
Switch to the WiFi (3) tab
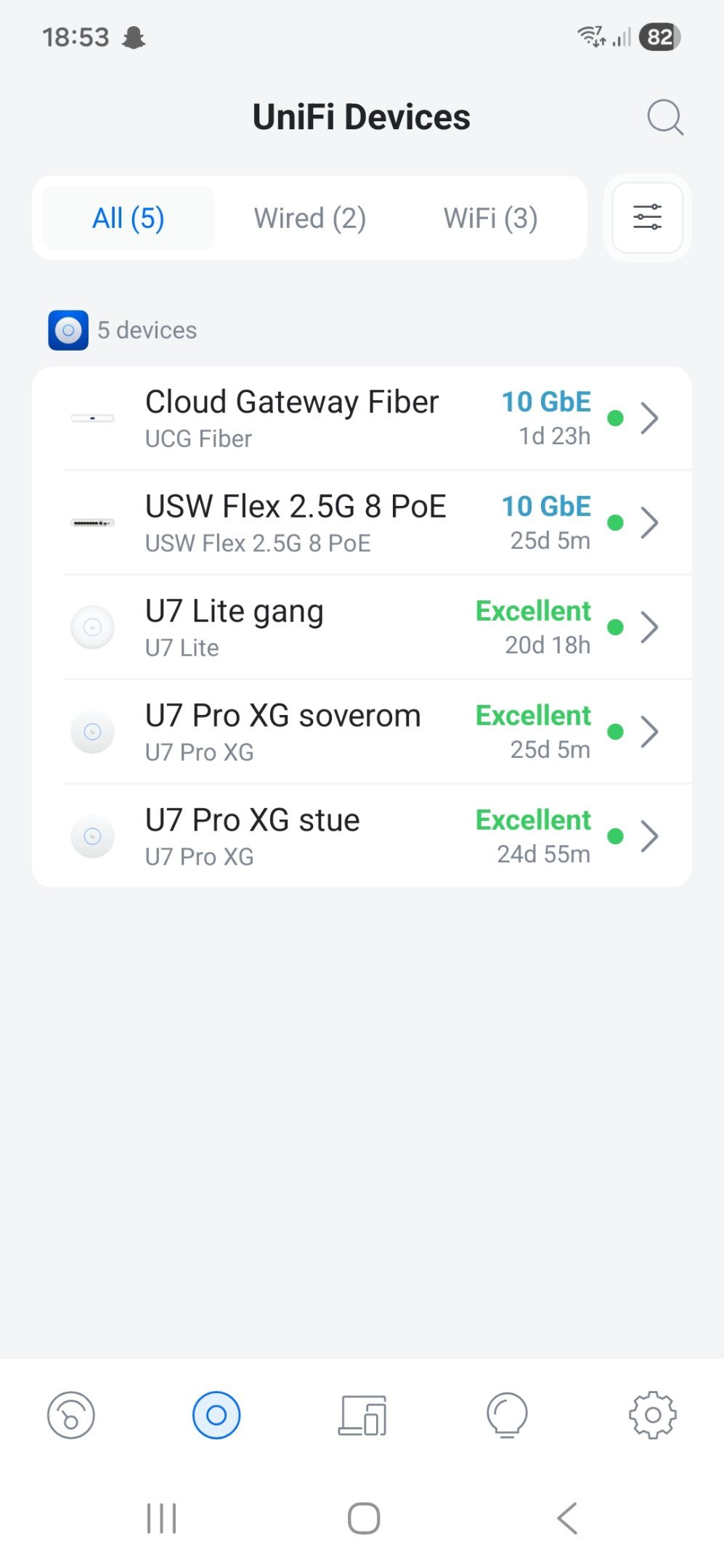(x=490, y=218)
